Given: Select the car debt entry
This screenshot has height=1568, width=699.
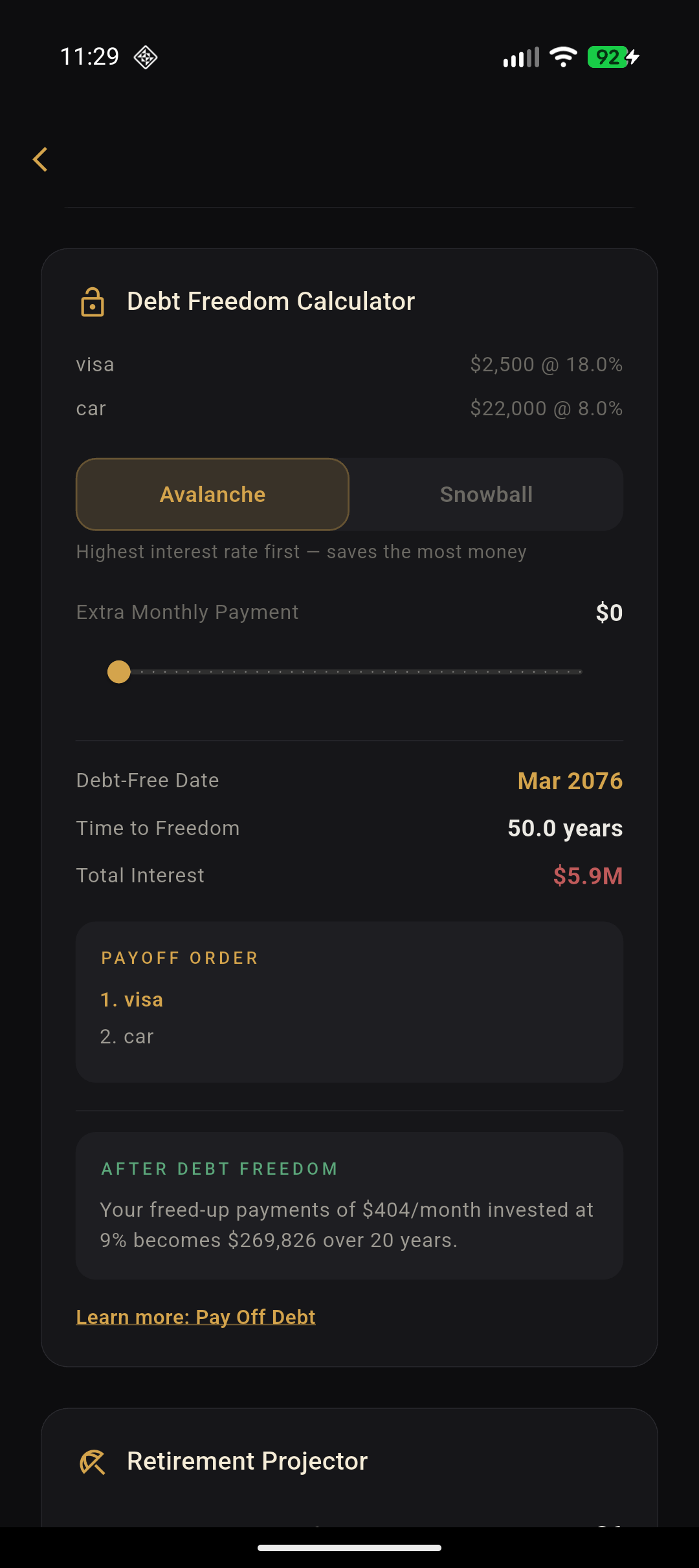Looking at the screenshot, I should pyautogui.click(x=349, y=408).
